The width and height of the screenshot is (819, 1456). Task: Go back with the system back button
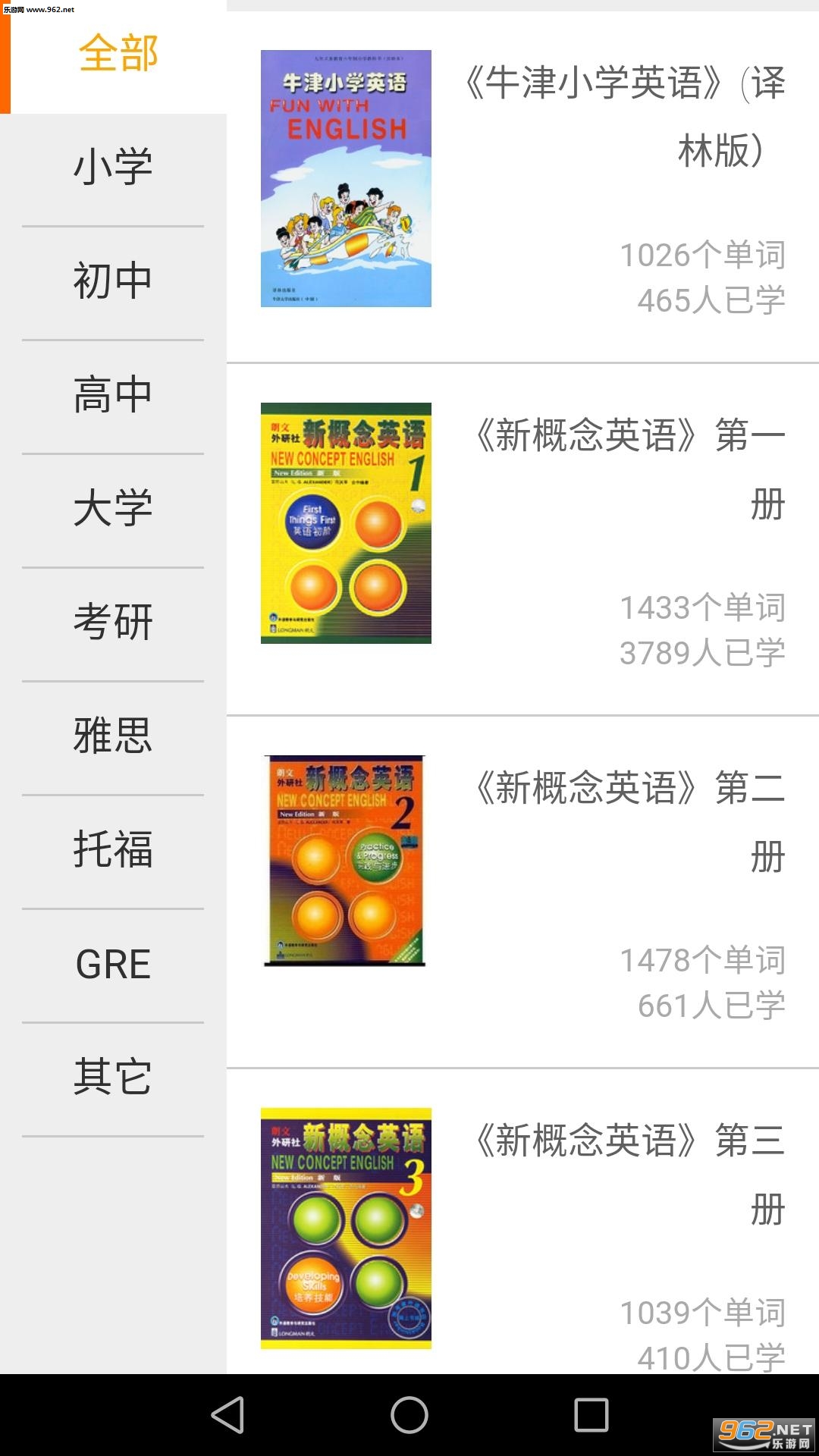tap(227, 1415)
